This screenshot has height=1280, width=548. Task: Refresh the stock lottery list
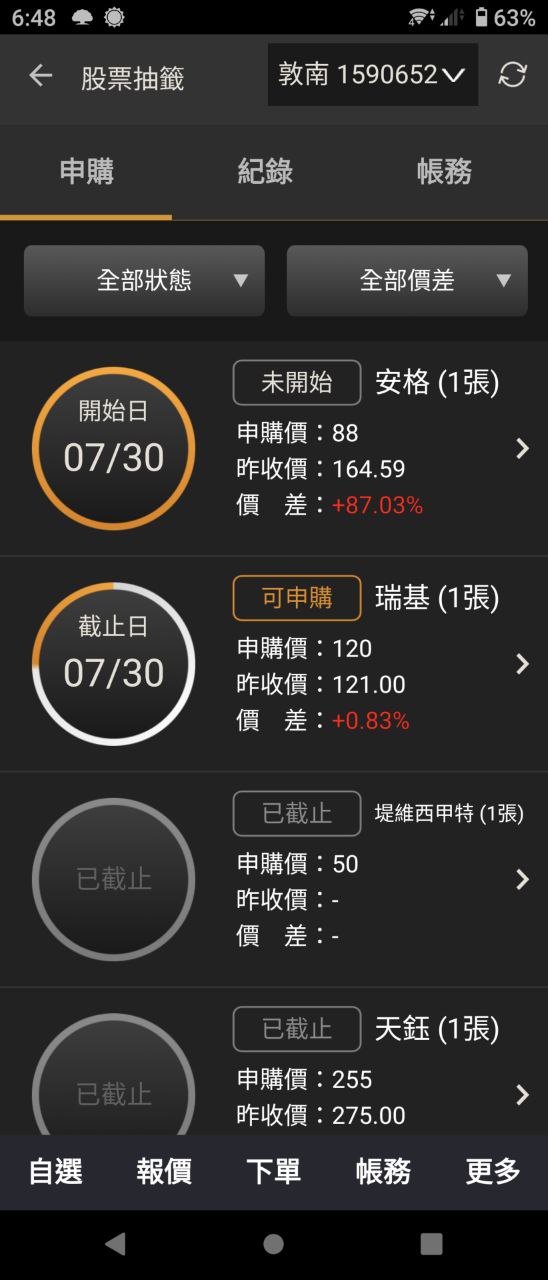512,75
